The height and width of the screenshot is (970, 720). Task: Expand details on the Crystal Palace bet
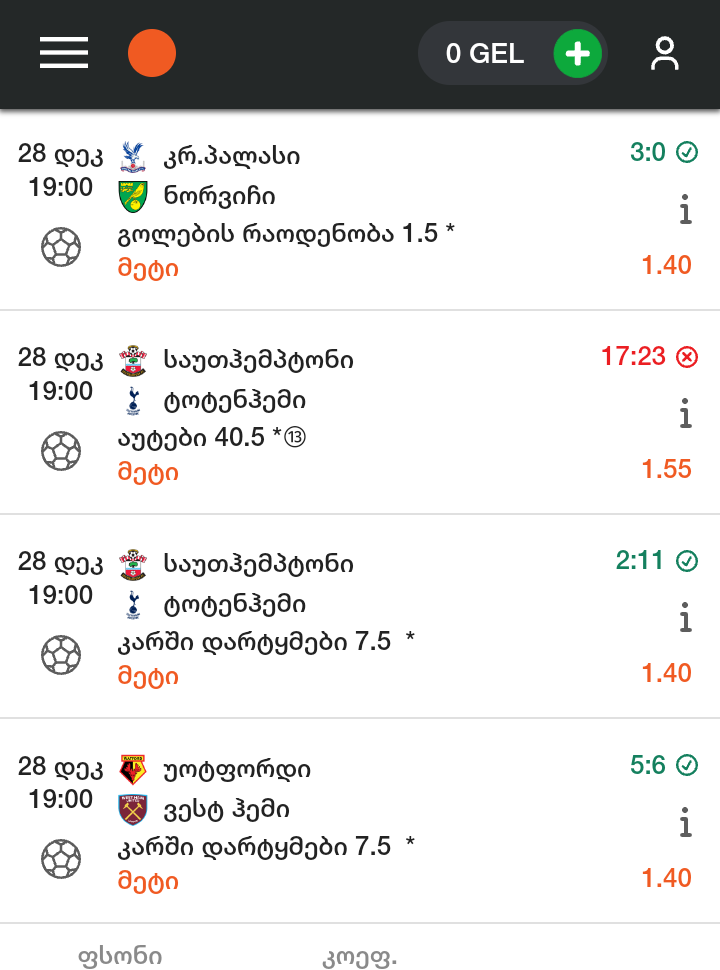(x=685, y=211)
